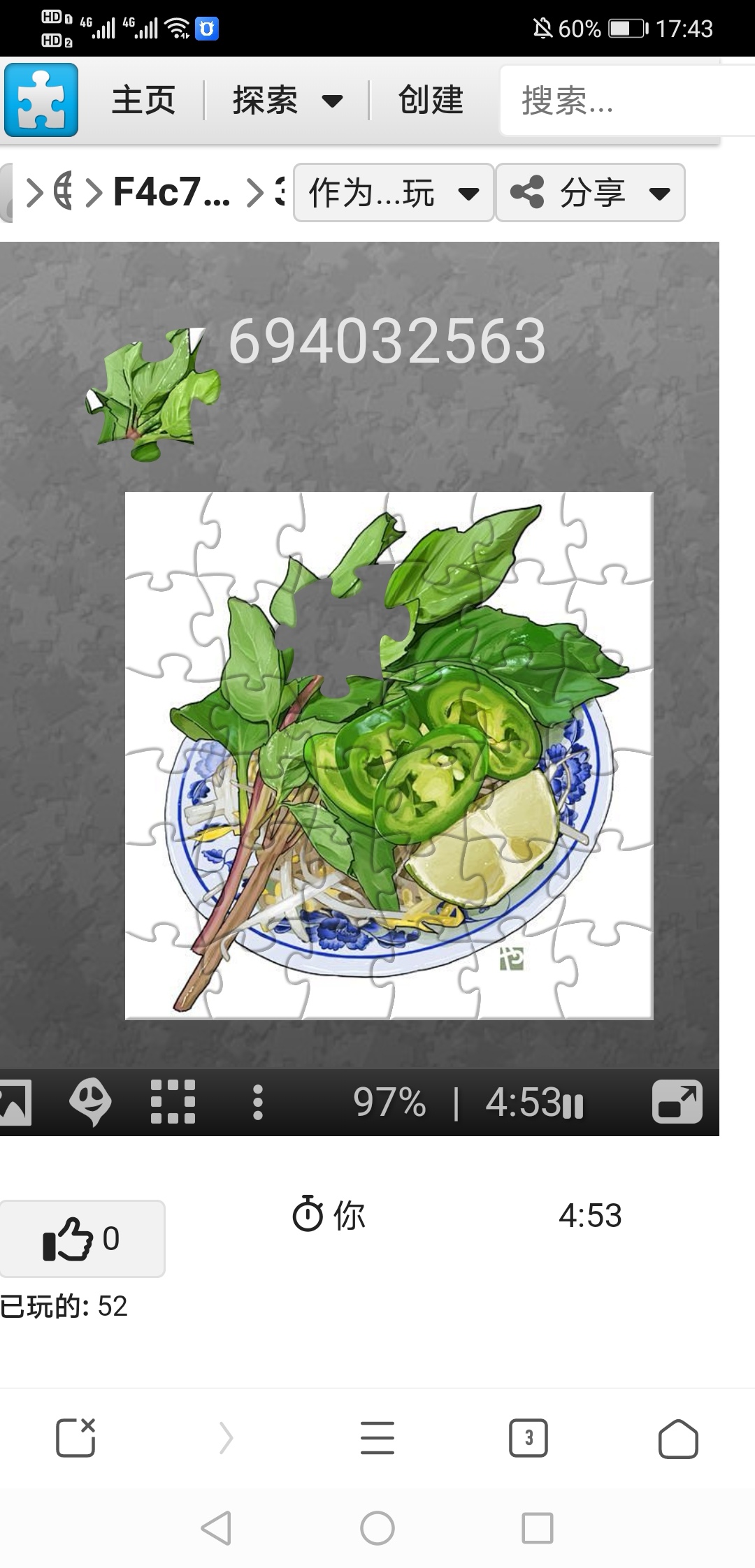Open the browser menu button
The image size is (755, 1568).
tap(377, 1438)
